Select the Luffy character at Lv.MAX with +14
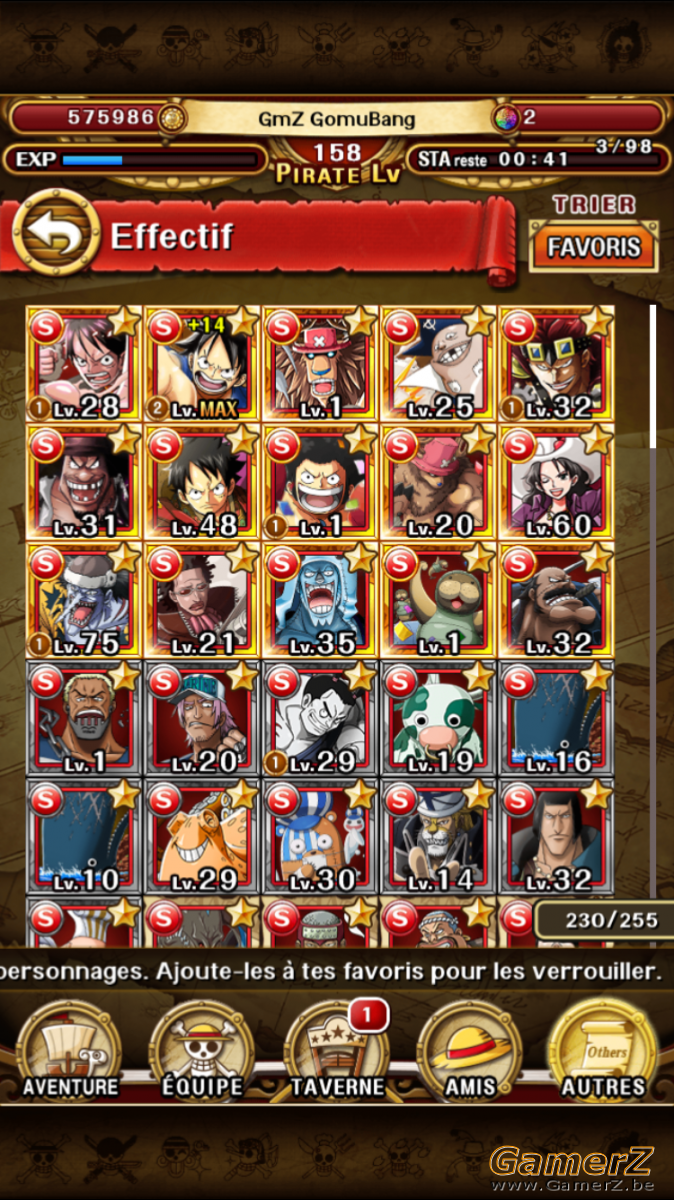The height and width of the screenshot is (1200, 674). [x=202, y=364]
